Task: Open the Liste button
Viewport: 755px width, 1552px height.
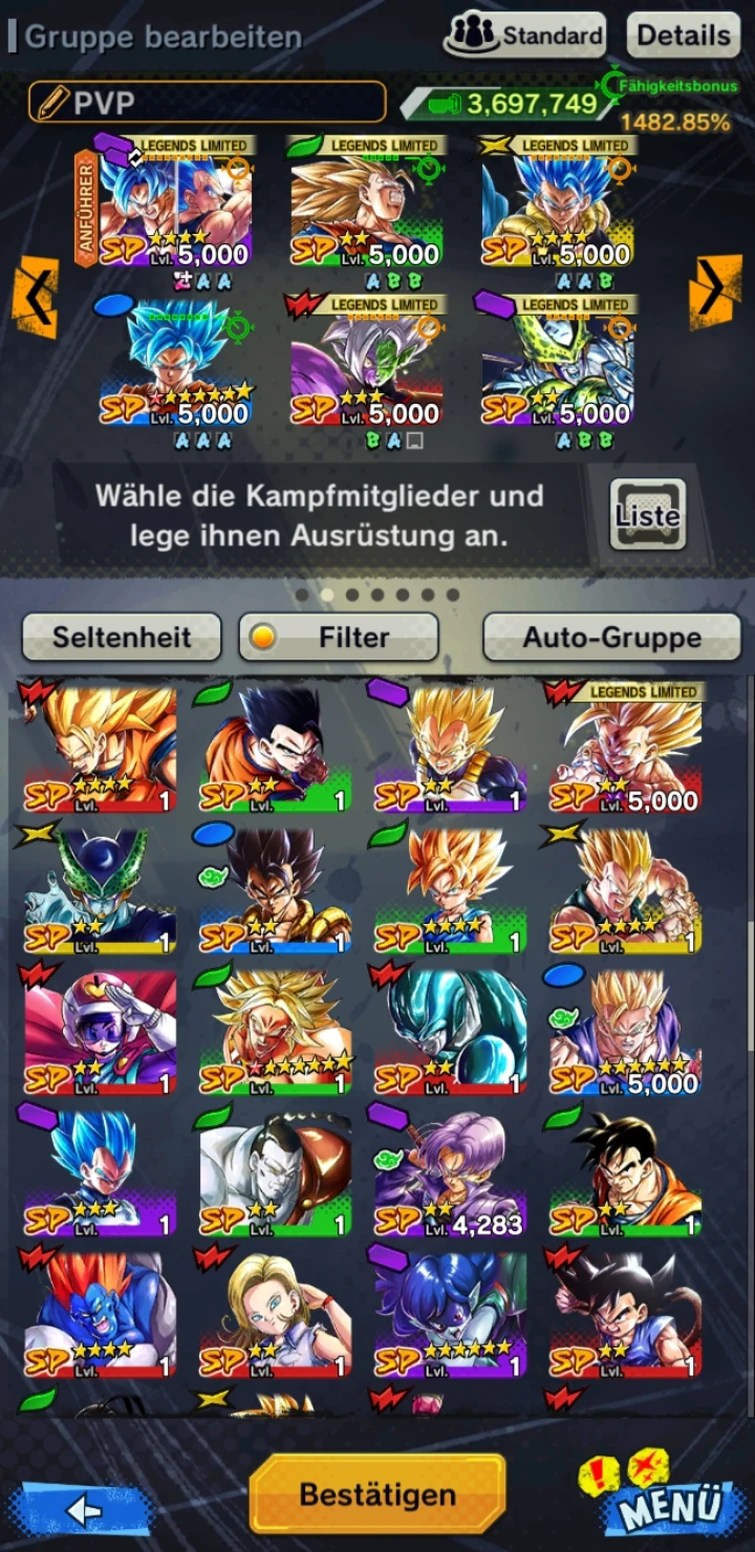Action: [x=647, y=515]
